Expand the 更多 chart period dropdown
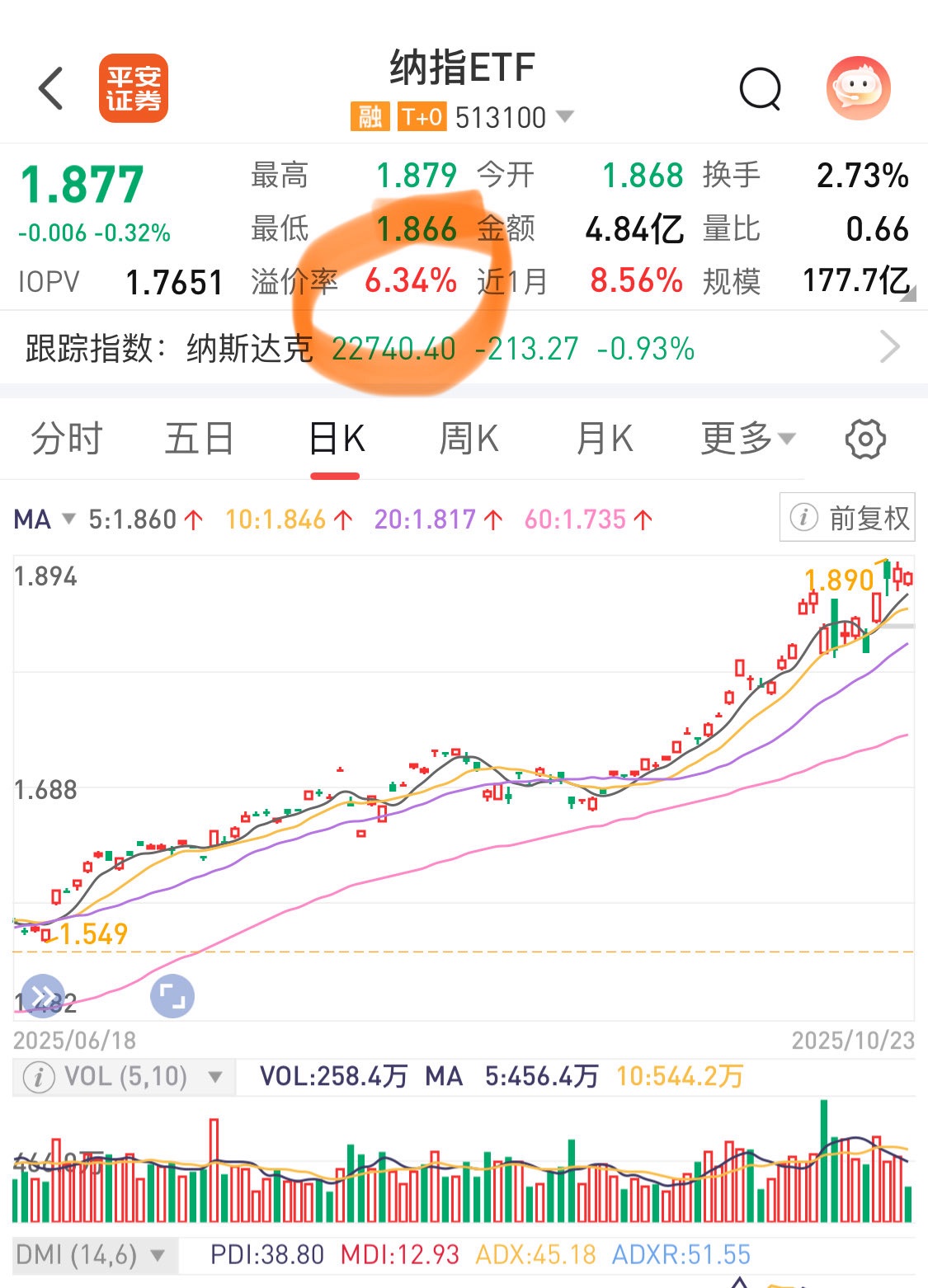Viewport: 928px width, 1288px height. click(747, 438)
